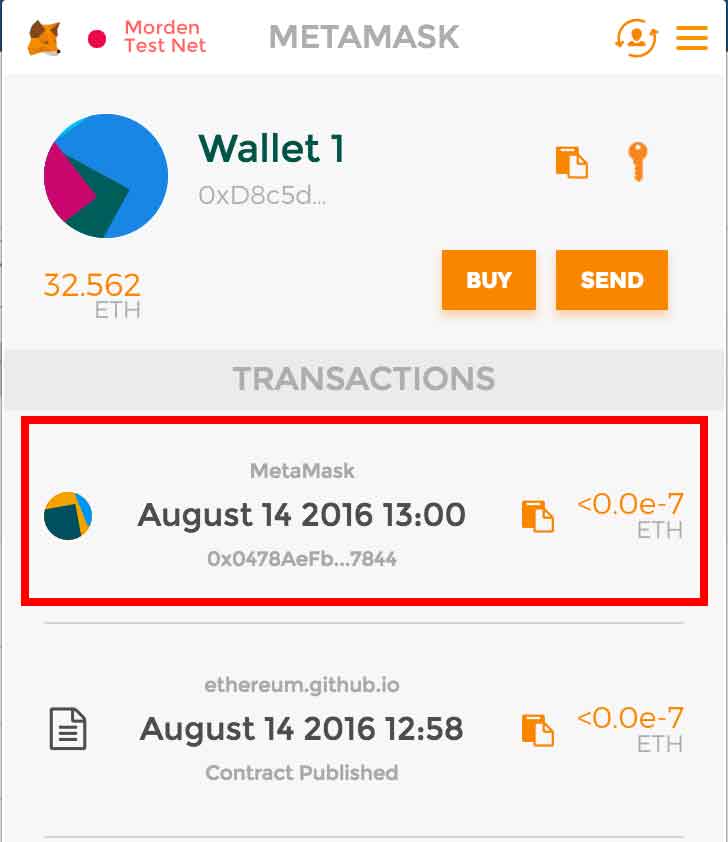Copy the 12:58 transaction hash

coord(537,729)
